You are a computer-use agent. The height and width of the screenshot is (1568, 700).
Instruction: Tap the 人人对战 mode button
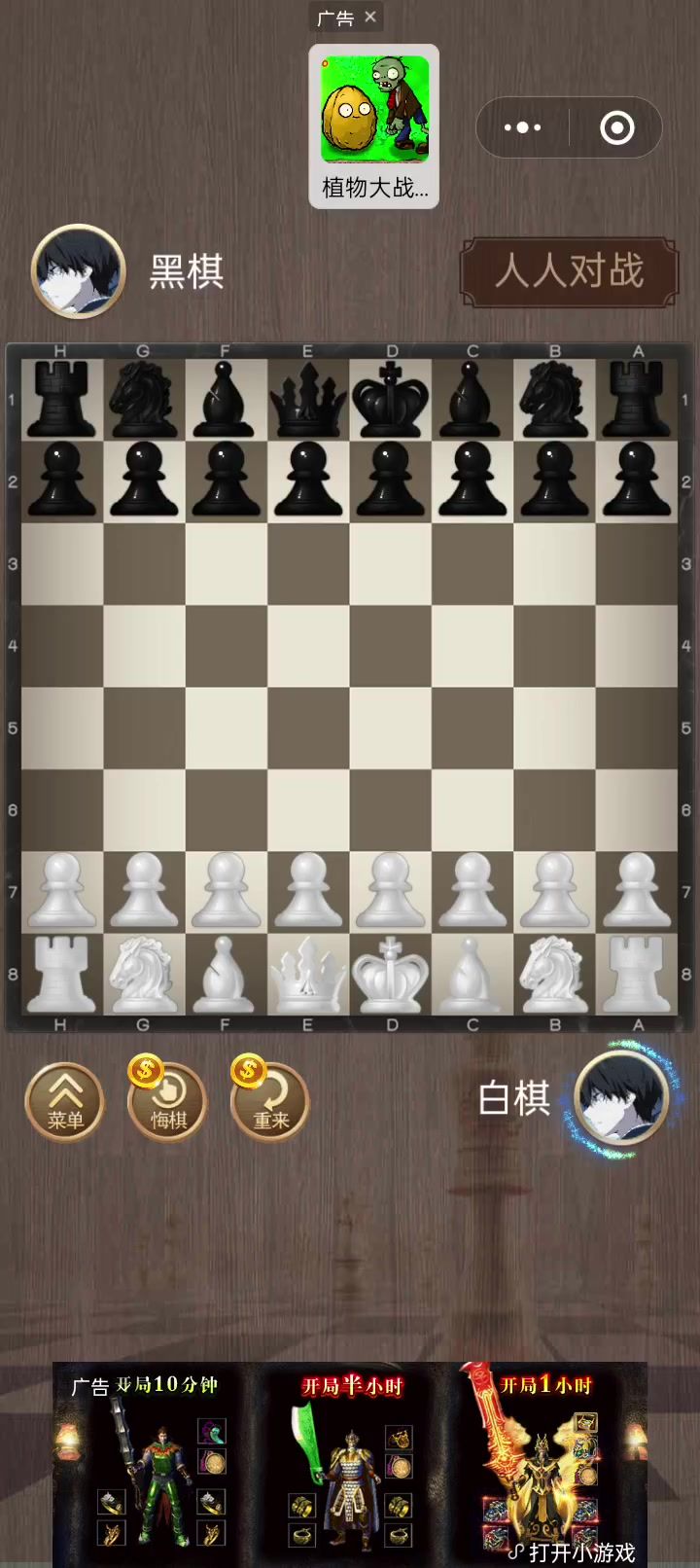[x=569, y=271]
